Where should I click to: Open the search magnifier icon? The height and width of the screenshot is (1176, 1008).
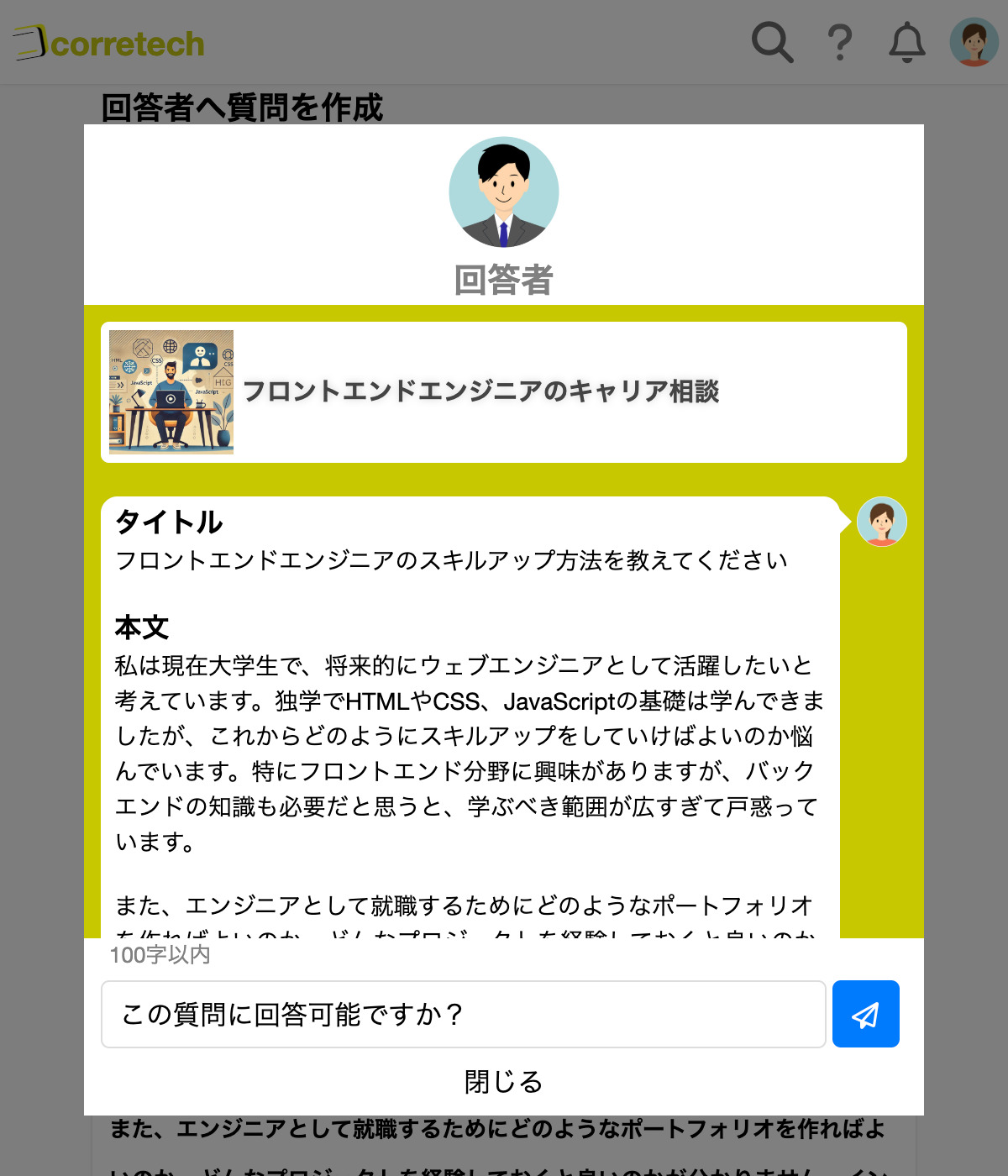pyautogui.click(x=772, y=42)
